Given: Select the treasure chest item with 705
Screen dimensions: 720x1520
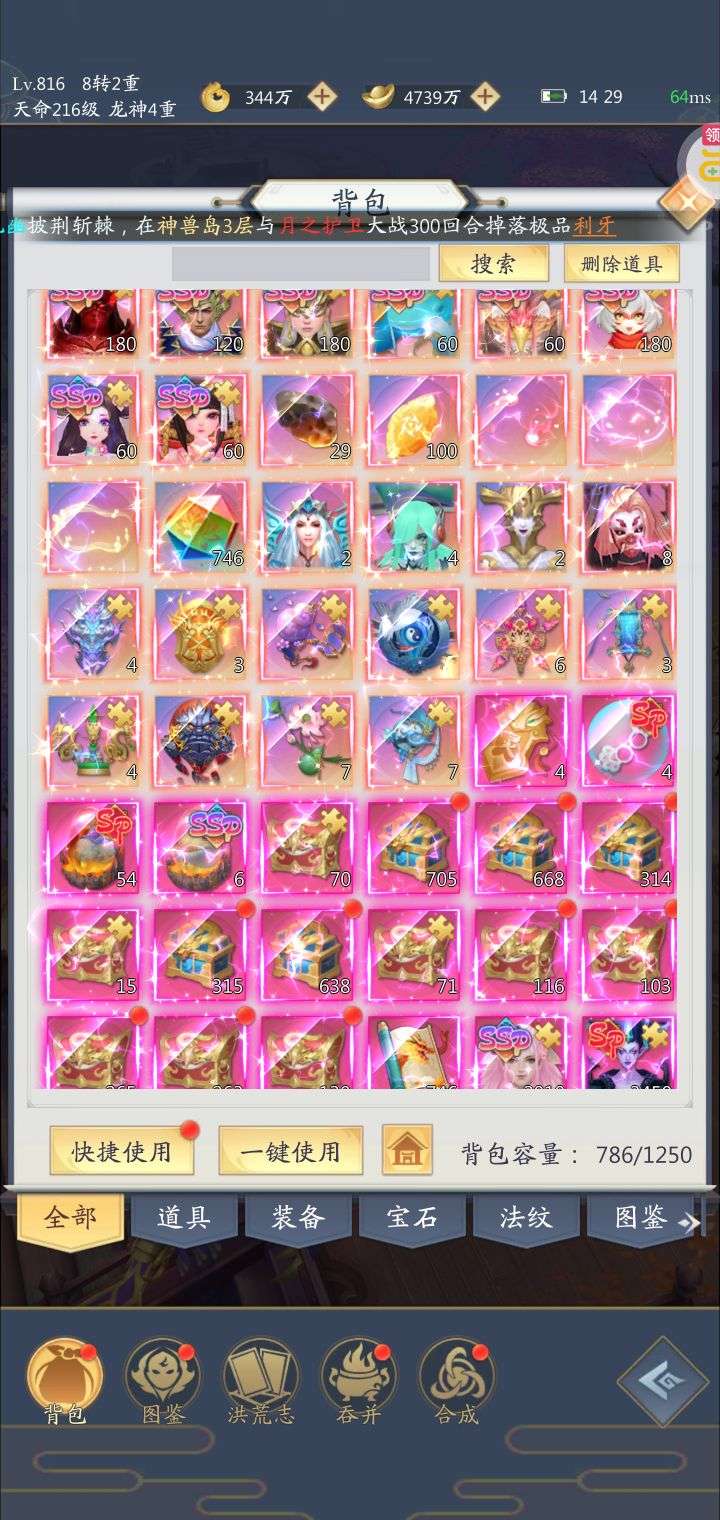Looking at the screenshot, I should [413, 846].
